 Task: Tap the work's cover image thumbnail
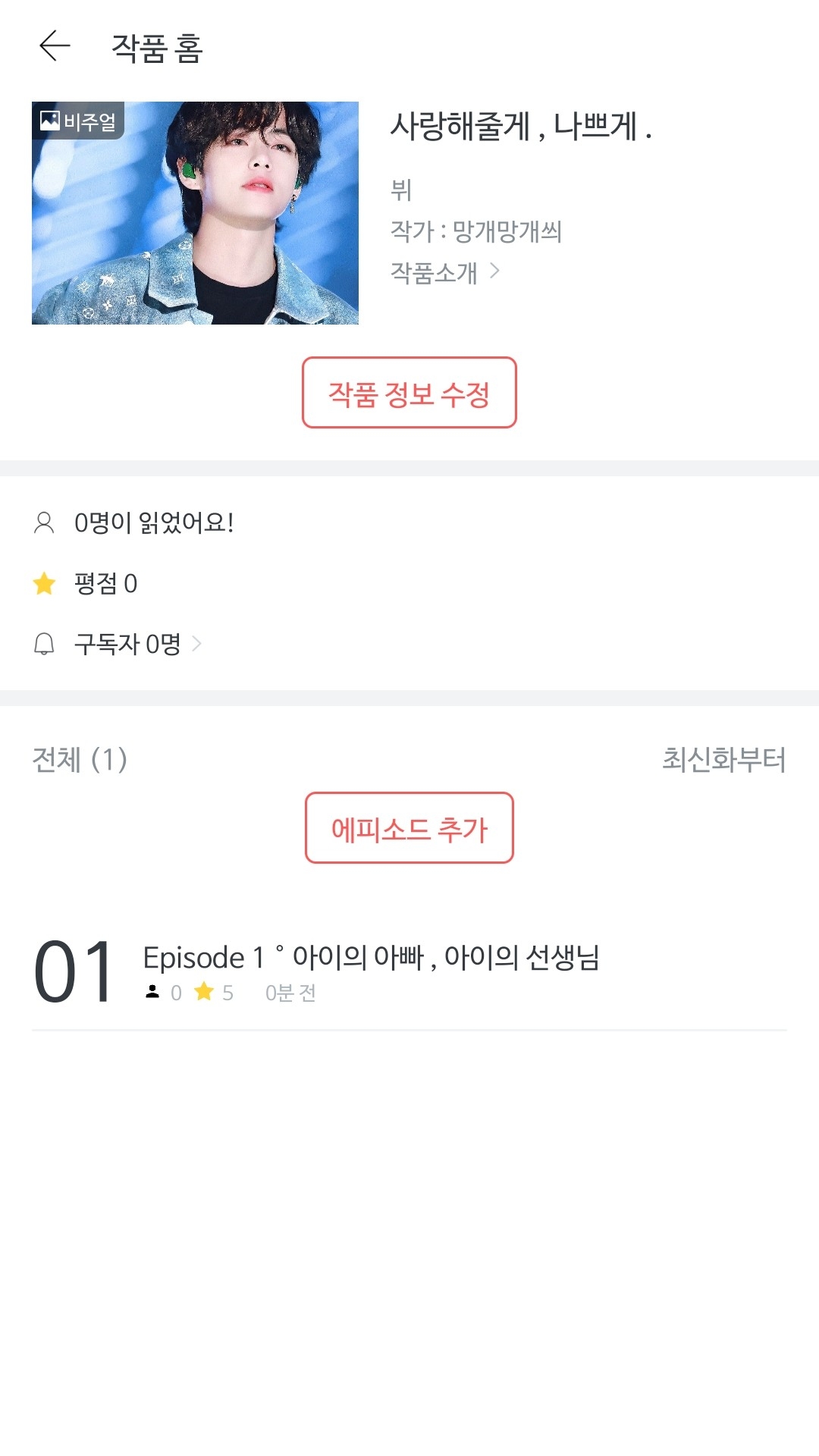(195, 213)
